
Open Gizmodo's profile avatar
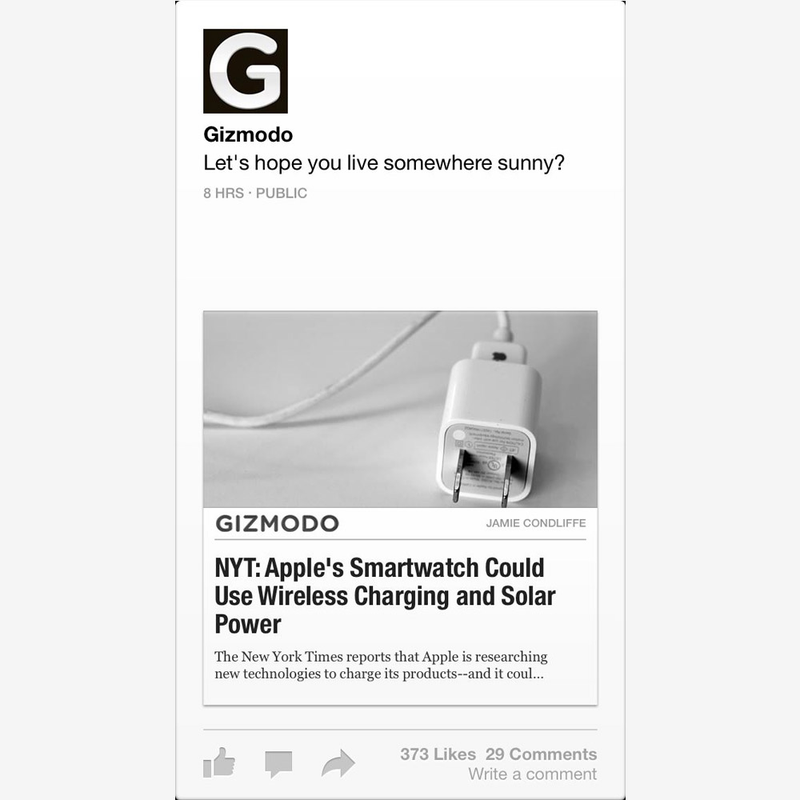coord(245,71)
